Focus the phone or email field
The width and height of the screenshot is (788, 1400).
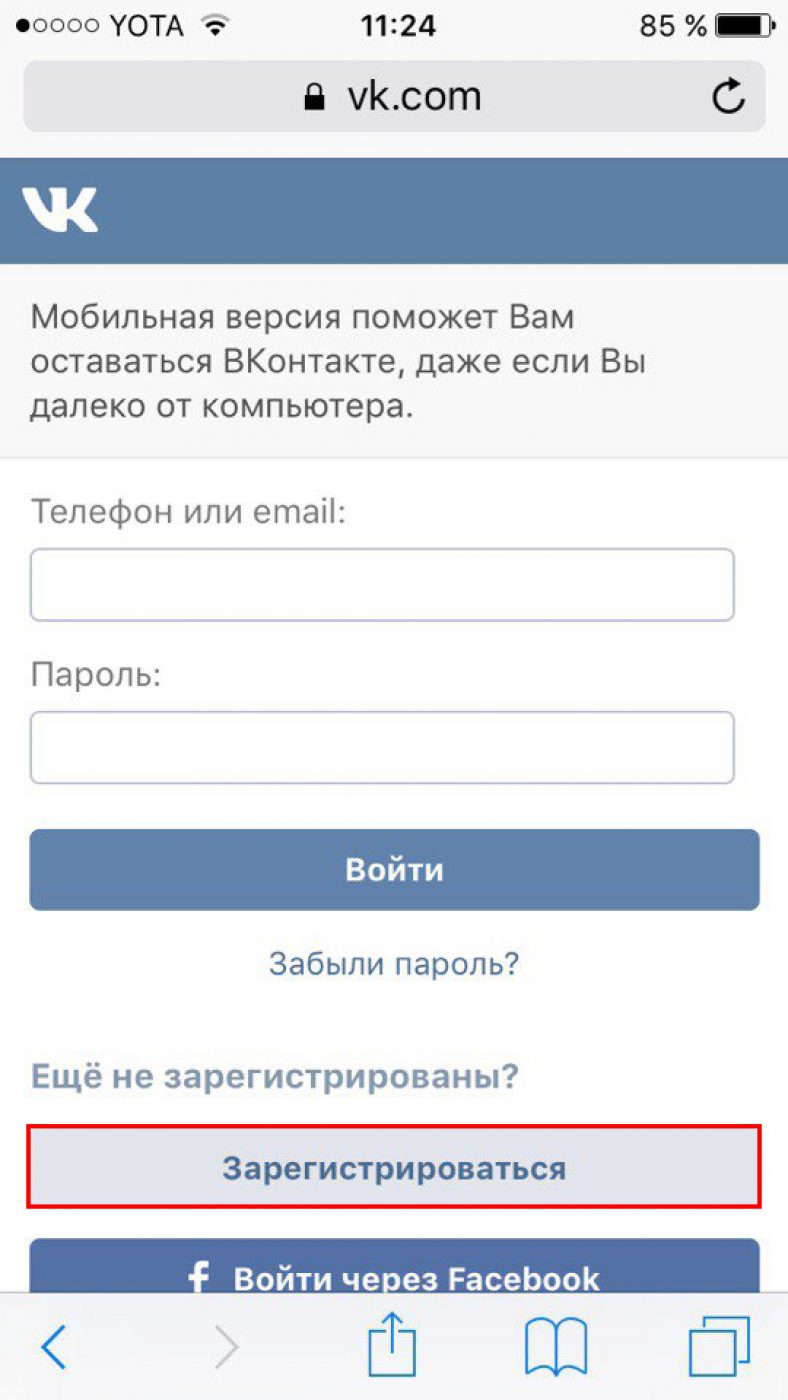382,584
